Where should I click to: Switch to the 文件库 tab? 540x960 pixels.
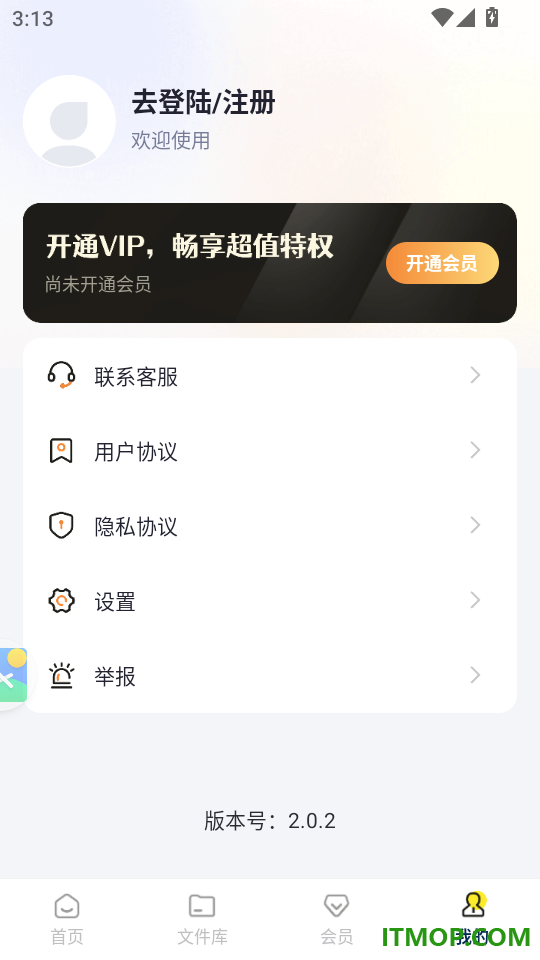pyautogui.click(x=202, y=919)
